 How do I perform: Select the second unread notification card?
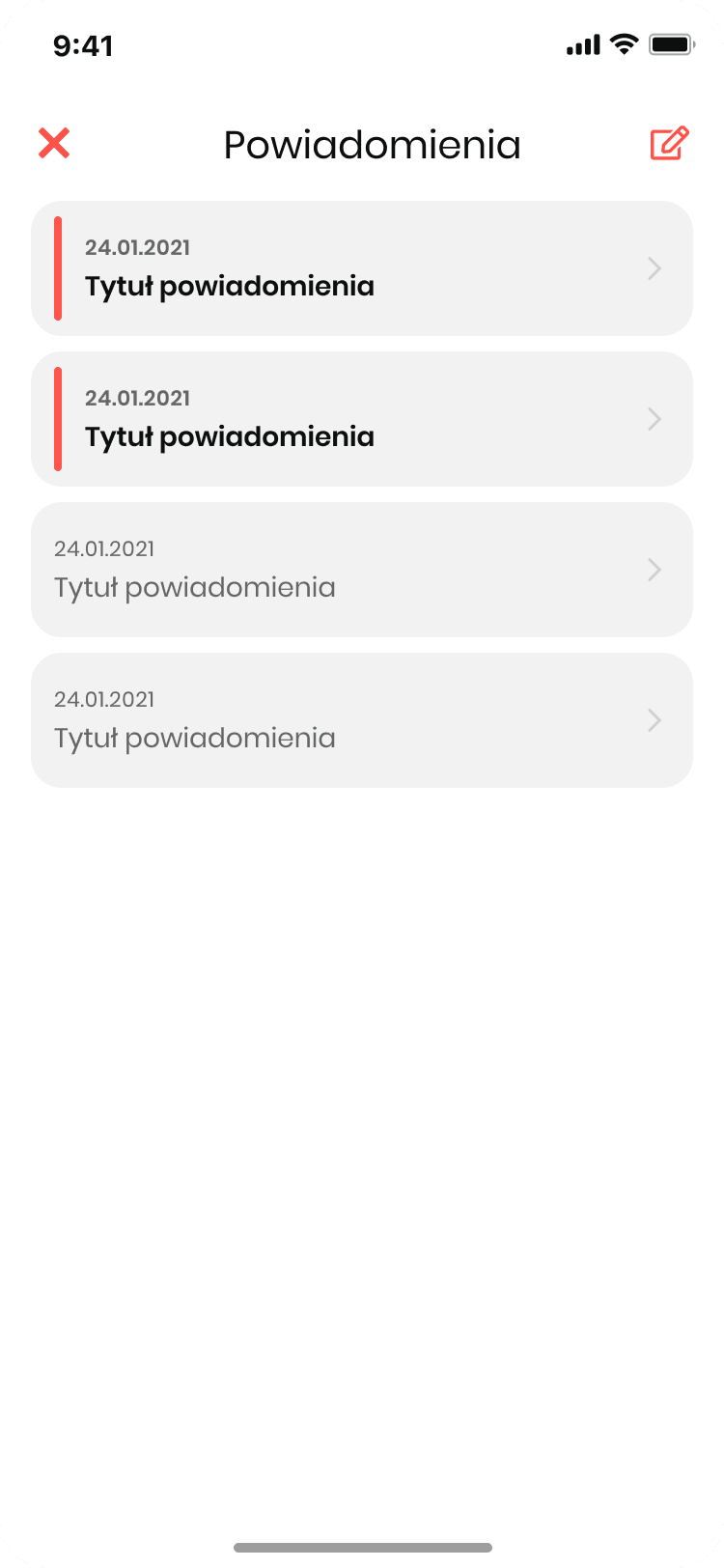click(362, 419)
